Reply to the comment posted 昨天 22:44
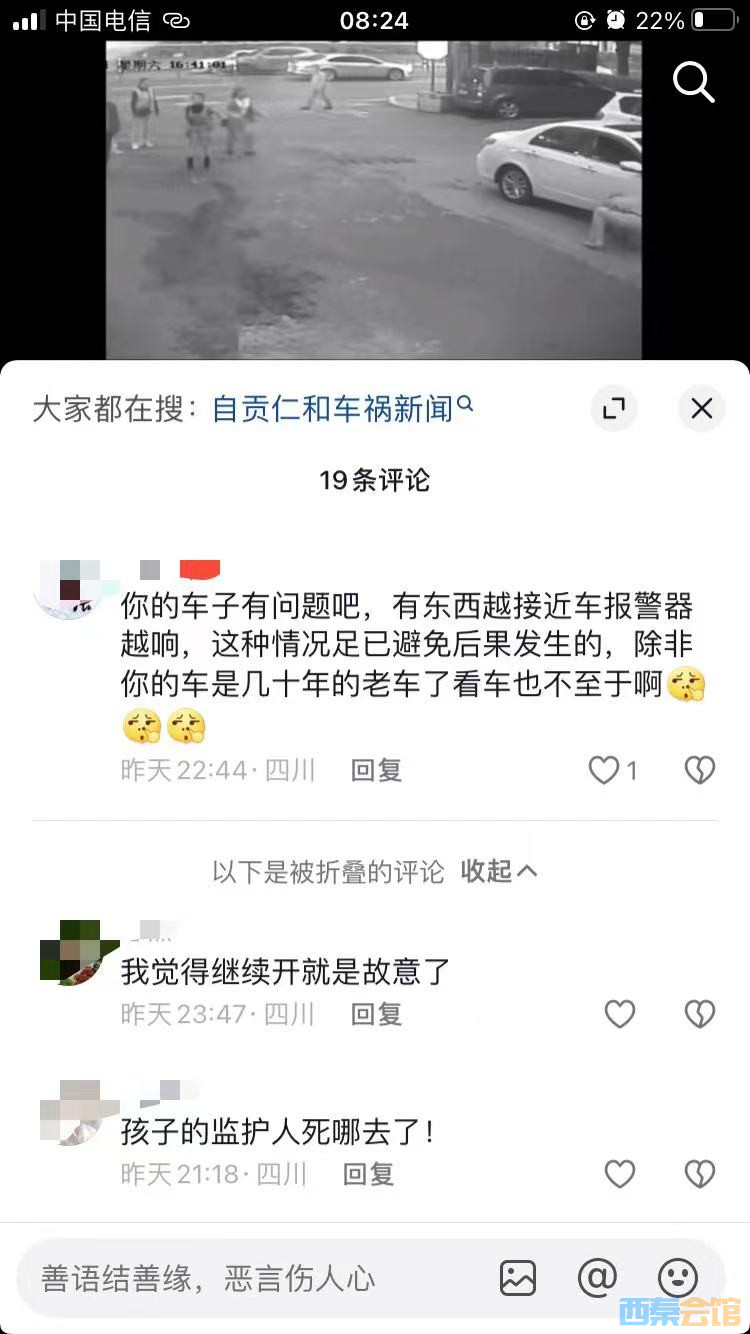The width and height of the screenshot is (750, 1334). click(376, 770)
